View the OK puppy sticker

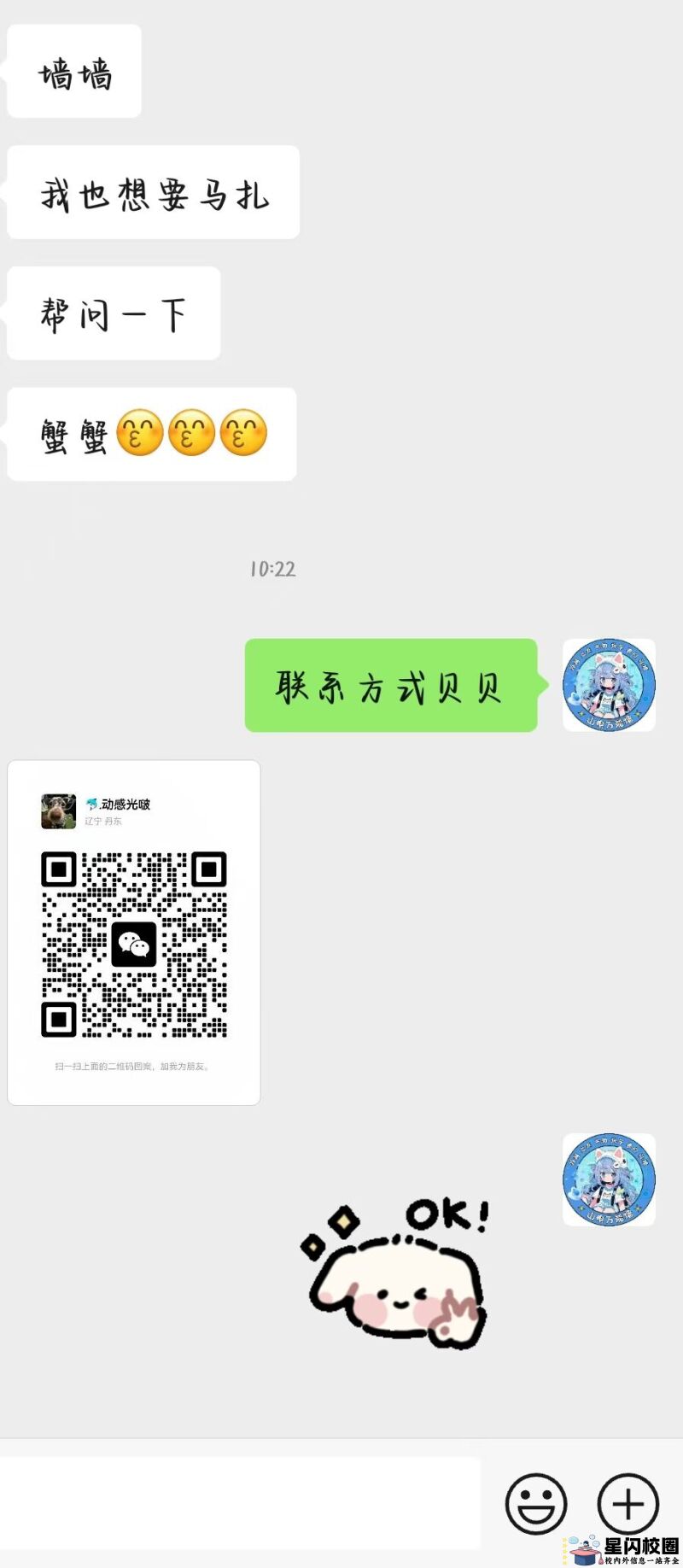[396, 1273]
